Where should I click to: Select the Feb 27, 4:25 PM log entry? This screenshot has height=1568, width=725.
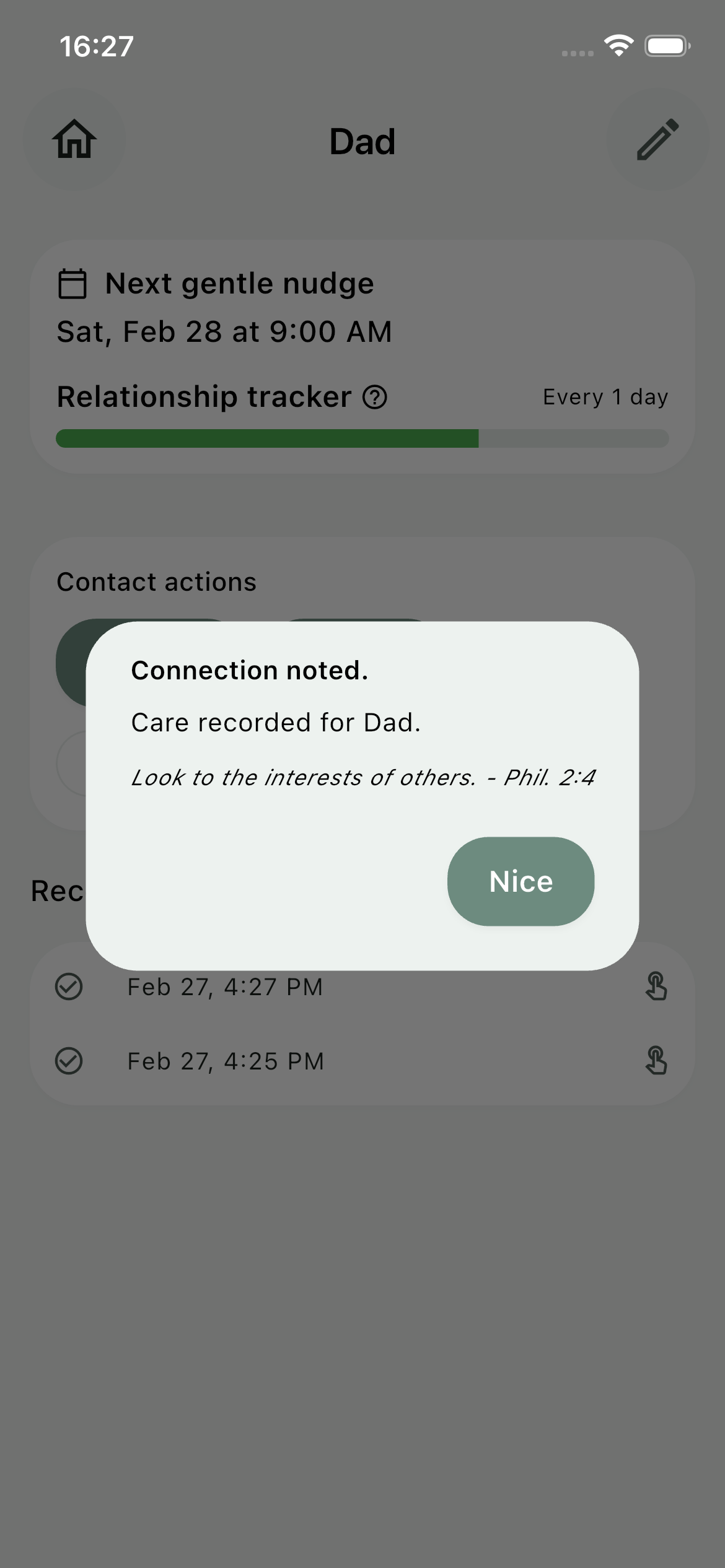click(226, 1060)
